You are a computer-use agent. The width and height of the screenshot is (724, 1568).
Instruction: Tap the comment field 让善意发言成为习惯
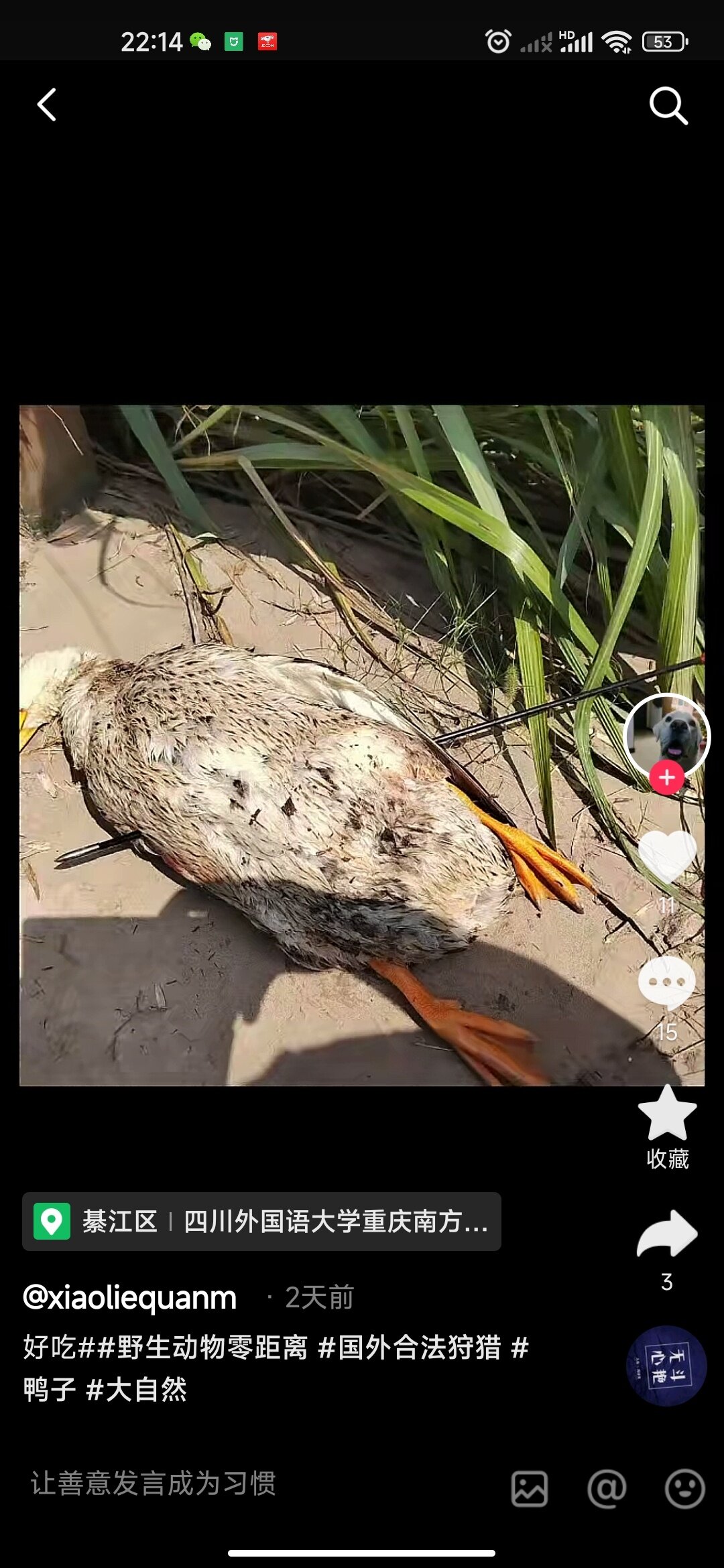[154, 1483]
